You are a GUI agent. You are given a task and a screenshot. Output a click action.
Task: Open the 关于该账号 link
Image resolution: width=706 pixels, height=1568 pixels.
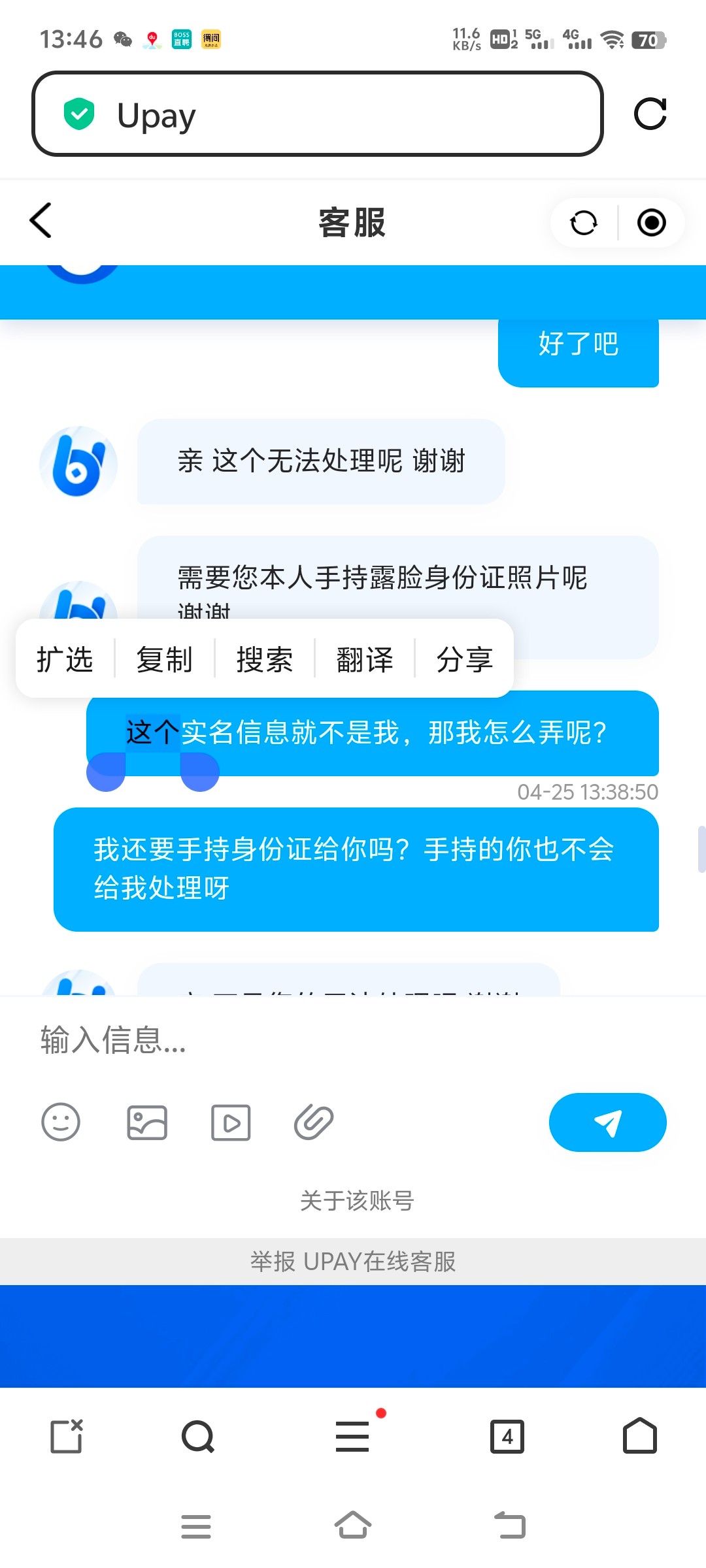coord(356,1201)
